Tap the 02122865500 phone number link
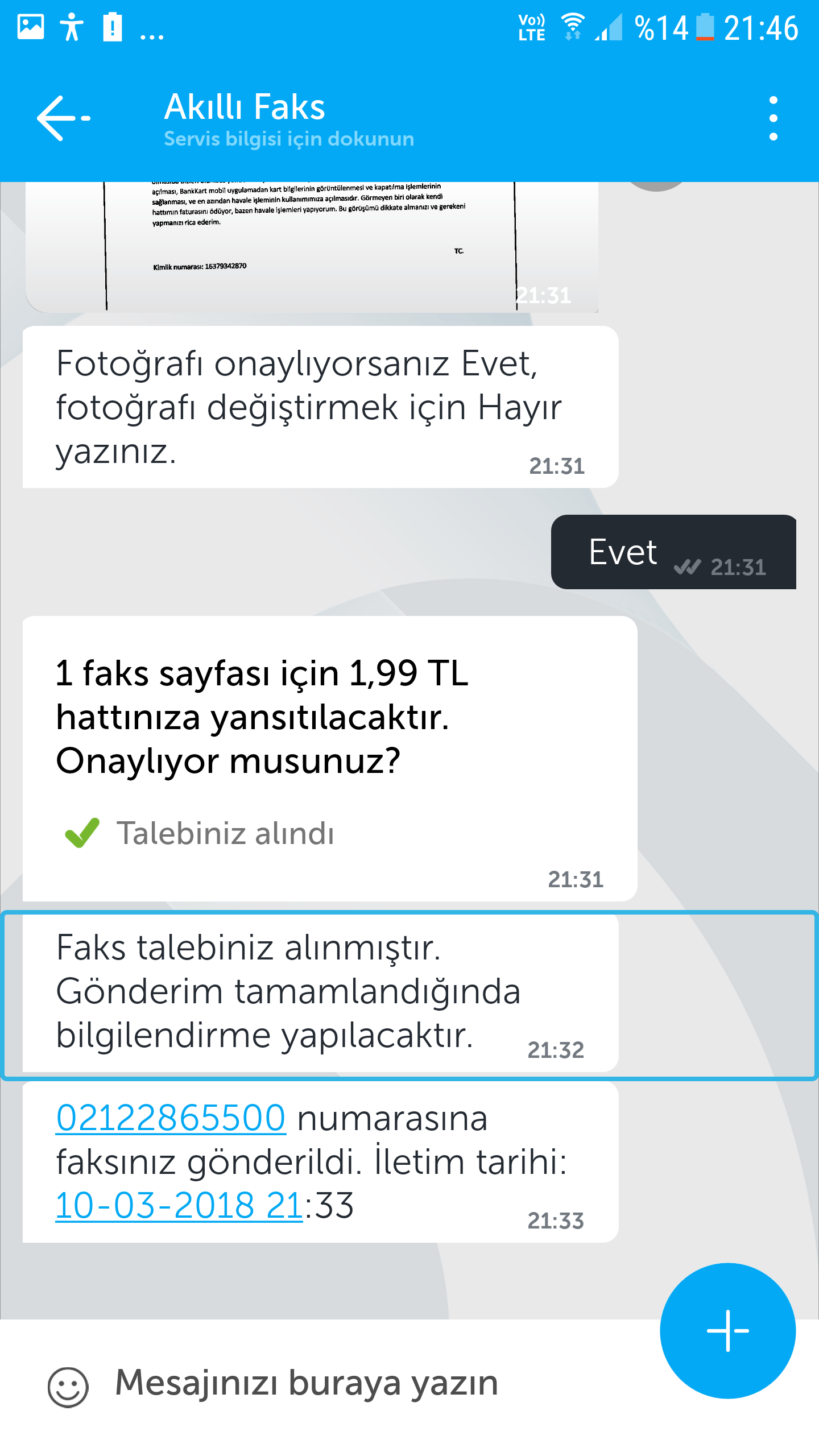The height and width of the screenshot is (1456, 819). pyautogui.click(x=171, y=1118)
